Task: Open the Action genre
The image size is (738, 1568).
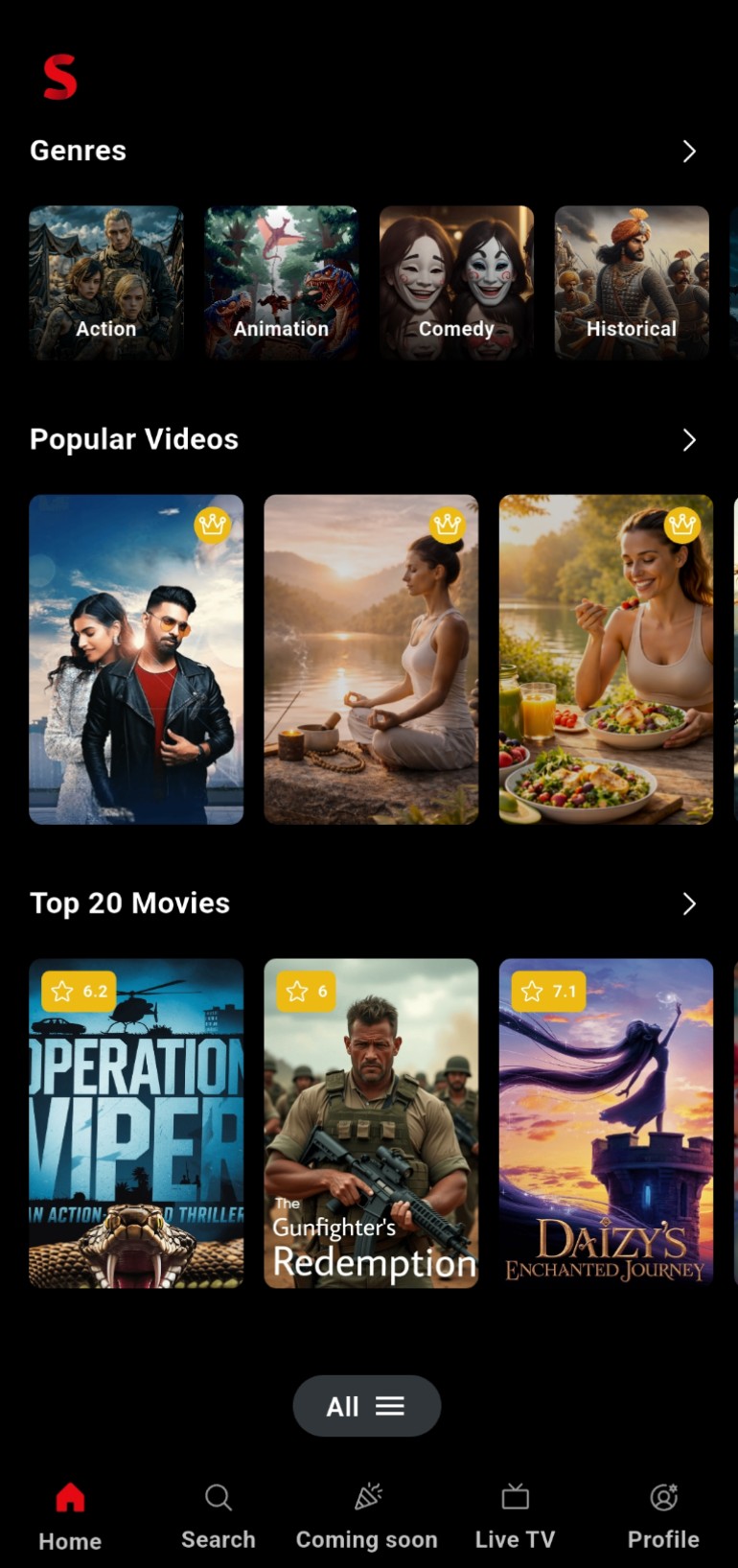Action: 105,283
